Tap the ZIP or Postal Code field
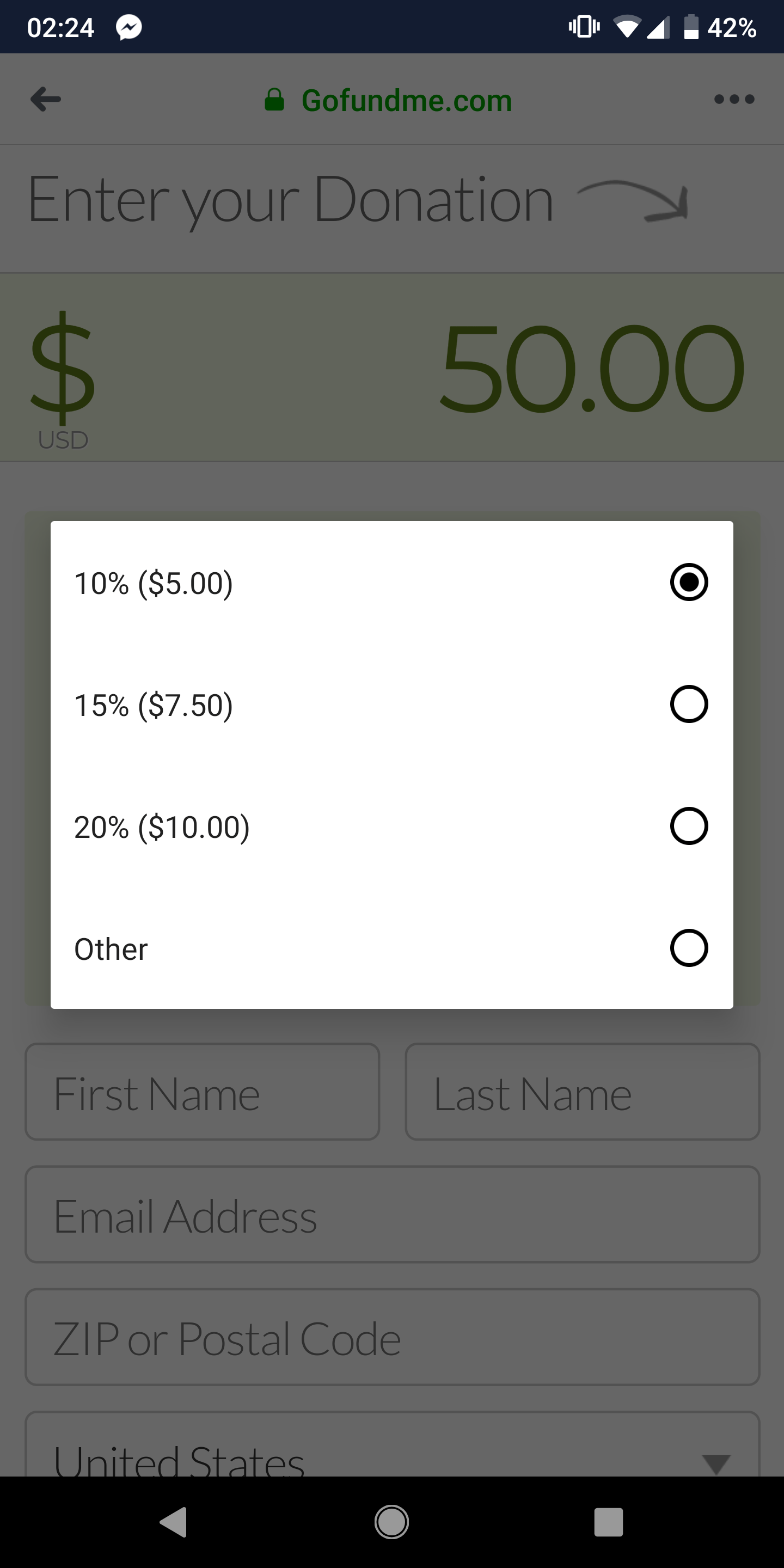Screen dimensions: 784x1568 click(392, 1338)
